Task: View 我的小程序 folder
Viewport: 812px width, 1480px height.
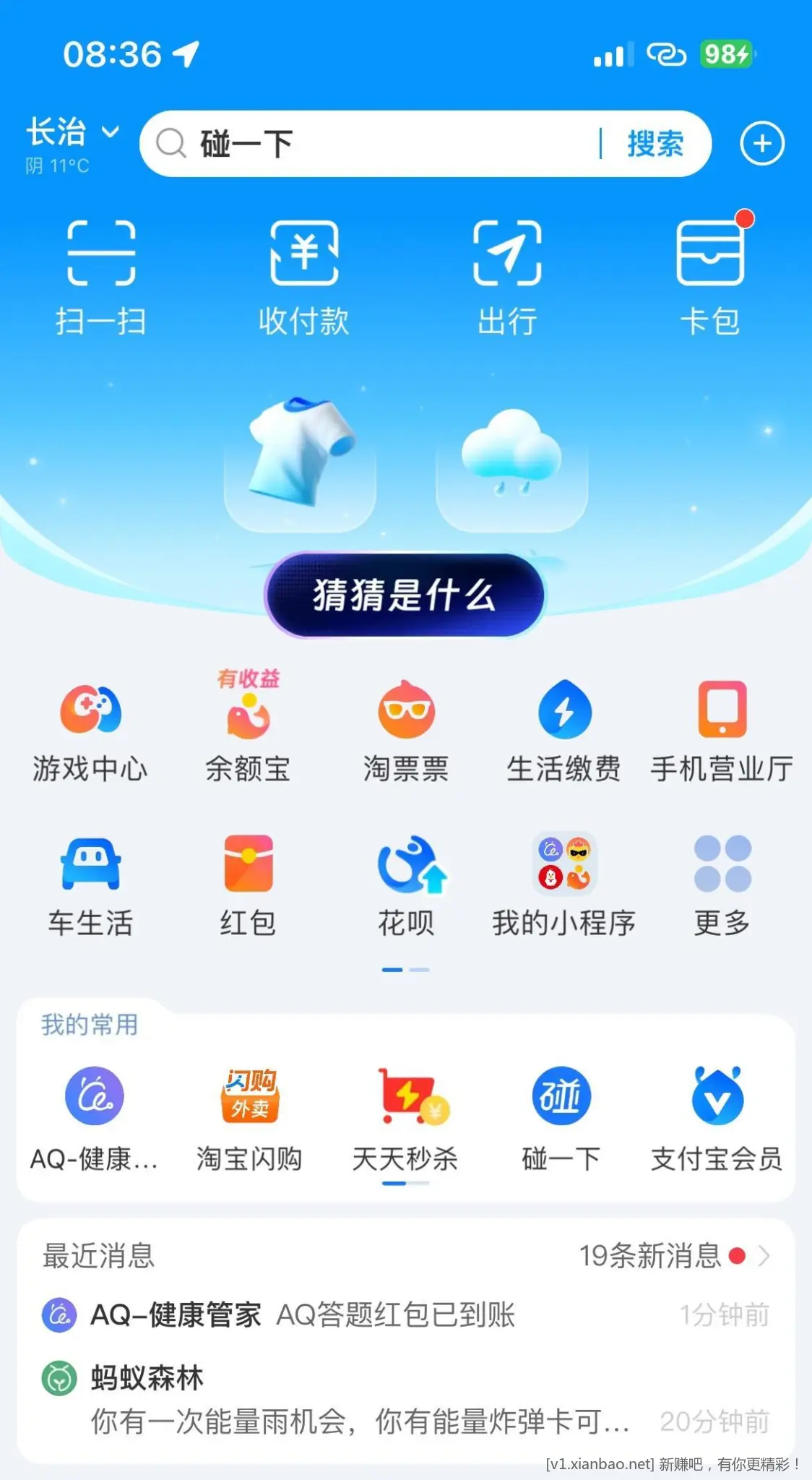Action: pyautogui.click(x=564, y=886)
